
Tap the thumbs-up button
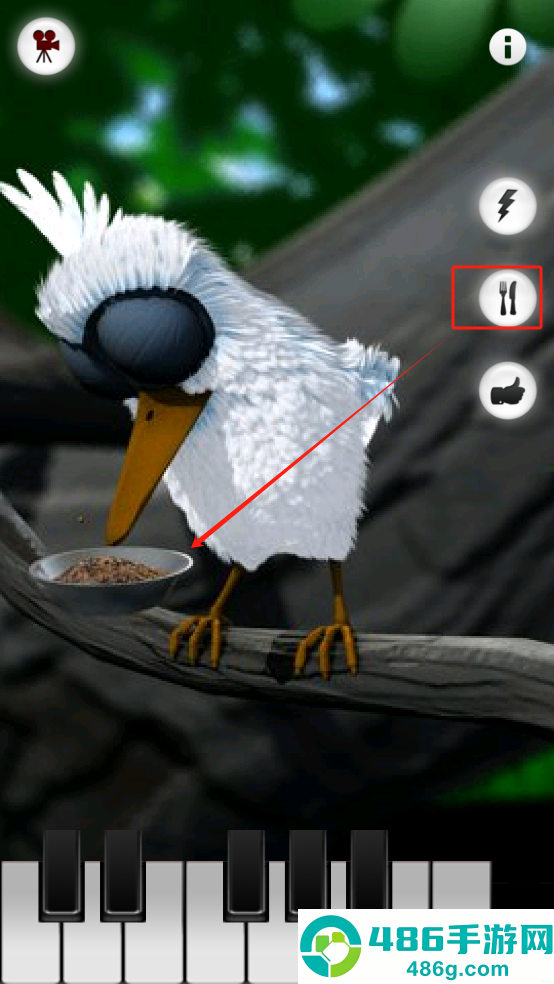pos(508,390)
